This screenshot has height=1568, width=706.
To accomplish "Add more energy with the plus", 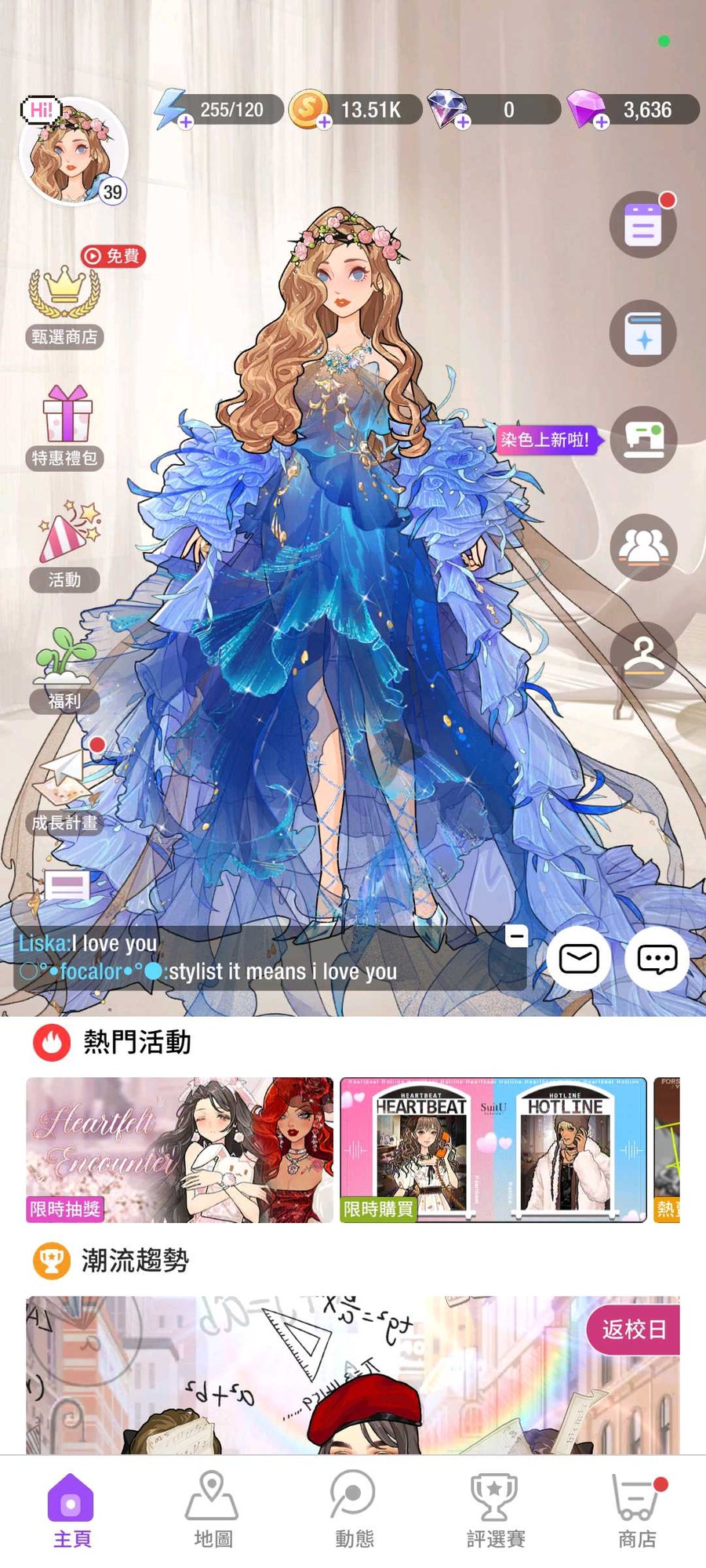I will (185, 122).
